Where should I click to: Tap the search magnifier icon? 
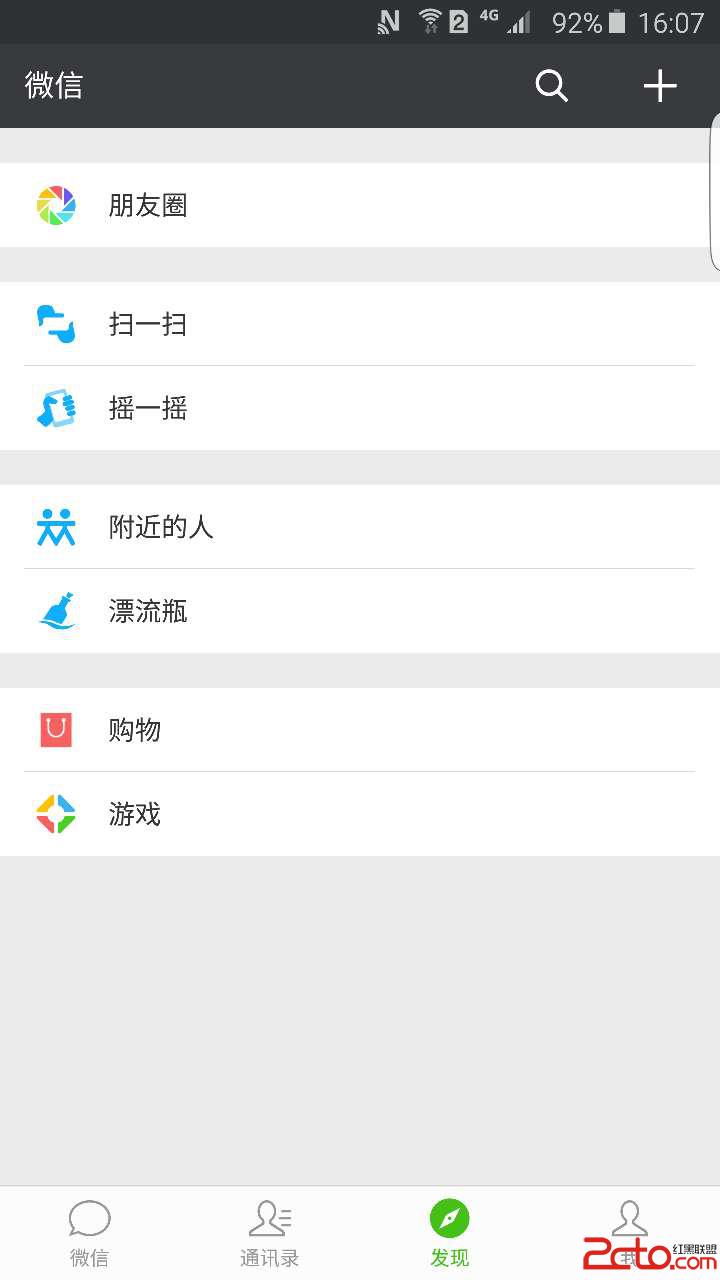(552, 86)
